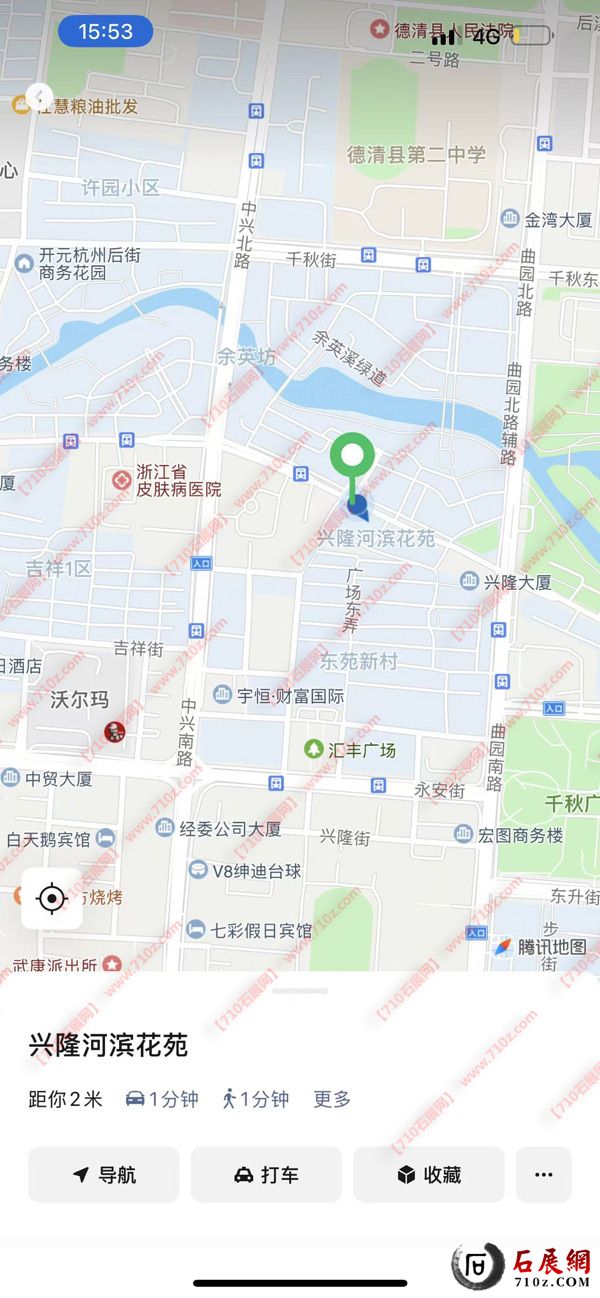Recenter map on my current location
The width and height of the screenshot is (600, 1298).
coord(52,898)
